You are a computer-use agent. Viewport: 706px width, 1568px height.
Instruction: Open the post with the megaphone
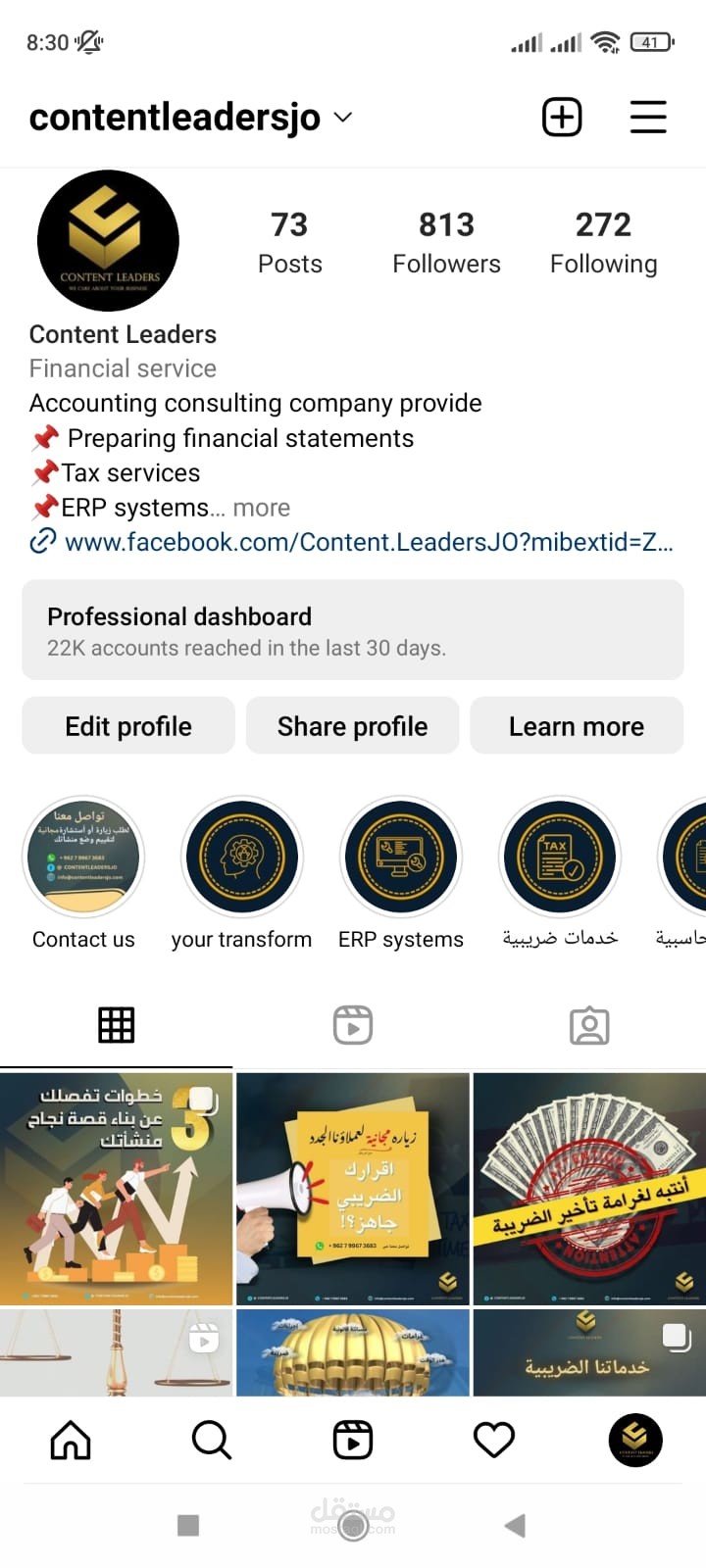click(353, 1189)
